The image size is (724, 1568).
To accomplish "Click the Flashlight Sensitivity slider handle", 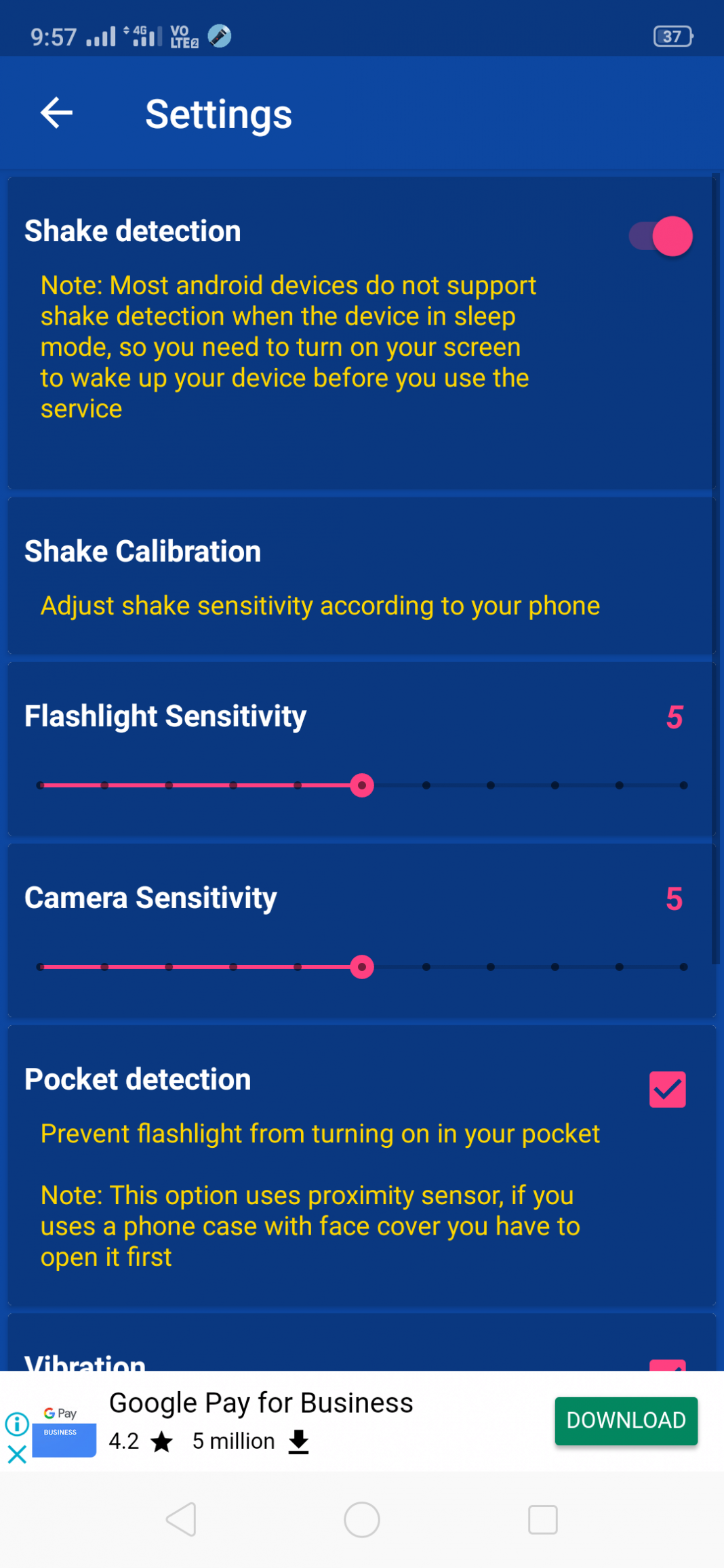I will pyautogui.click(x=361, y=785).
